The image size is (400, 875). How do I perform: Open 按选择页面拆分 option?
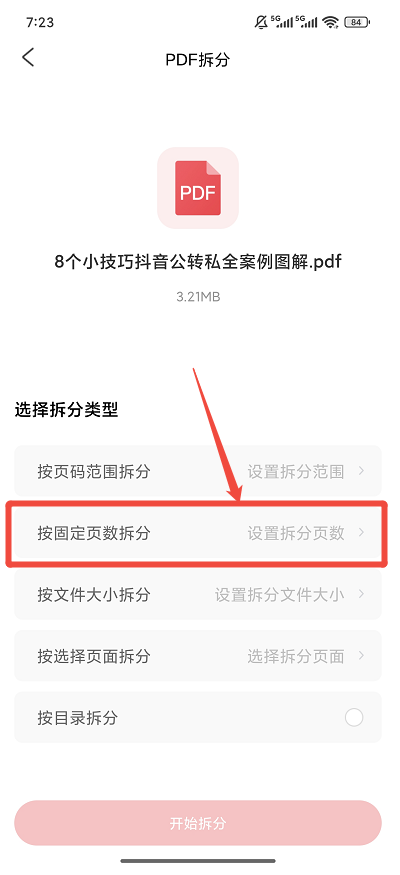coord(198,656)
